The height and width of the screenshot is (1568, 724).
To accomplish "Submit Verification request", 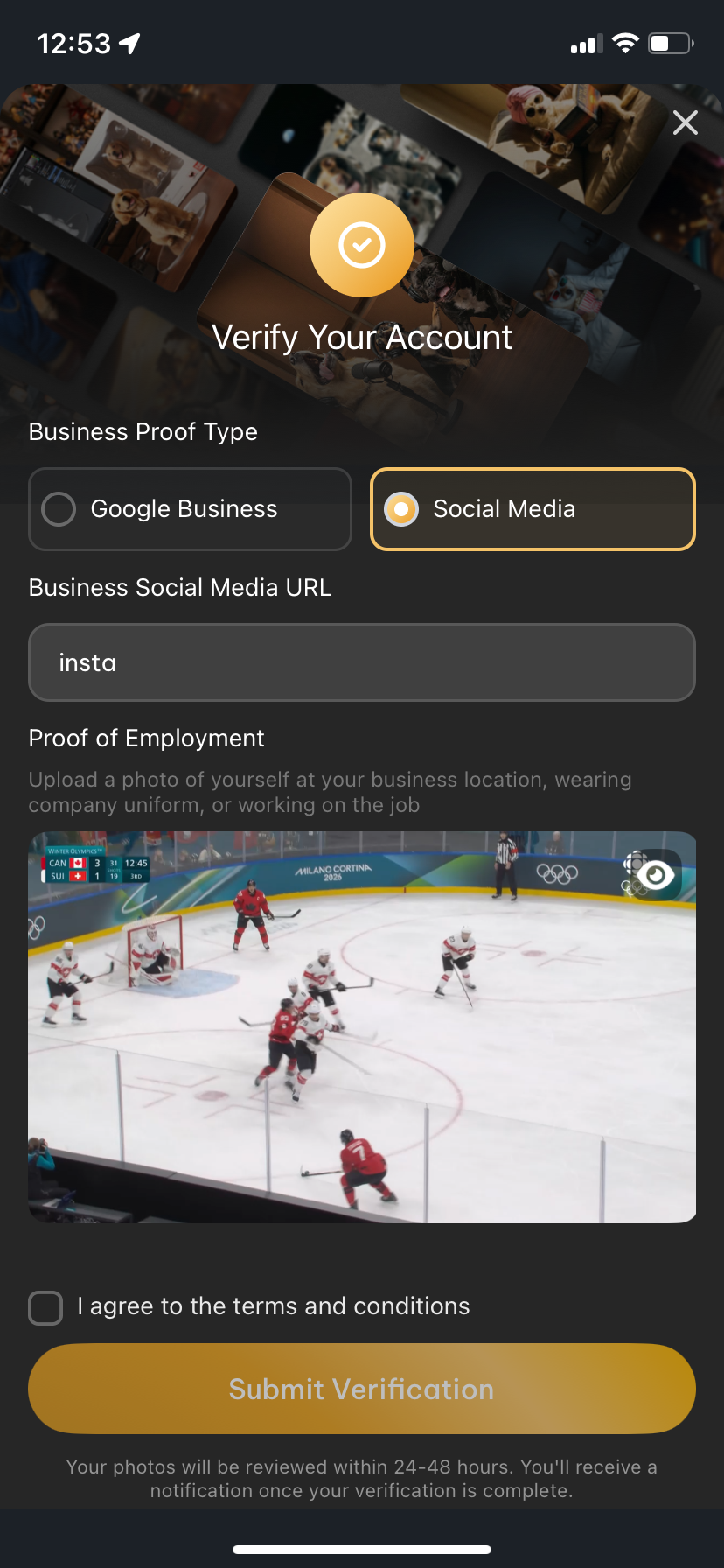I will pos(361,1389).
